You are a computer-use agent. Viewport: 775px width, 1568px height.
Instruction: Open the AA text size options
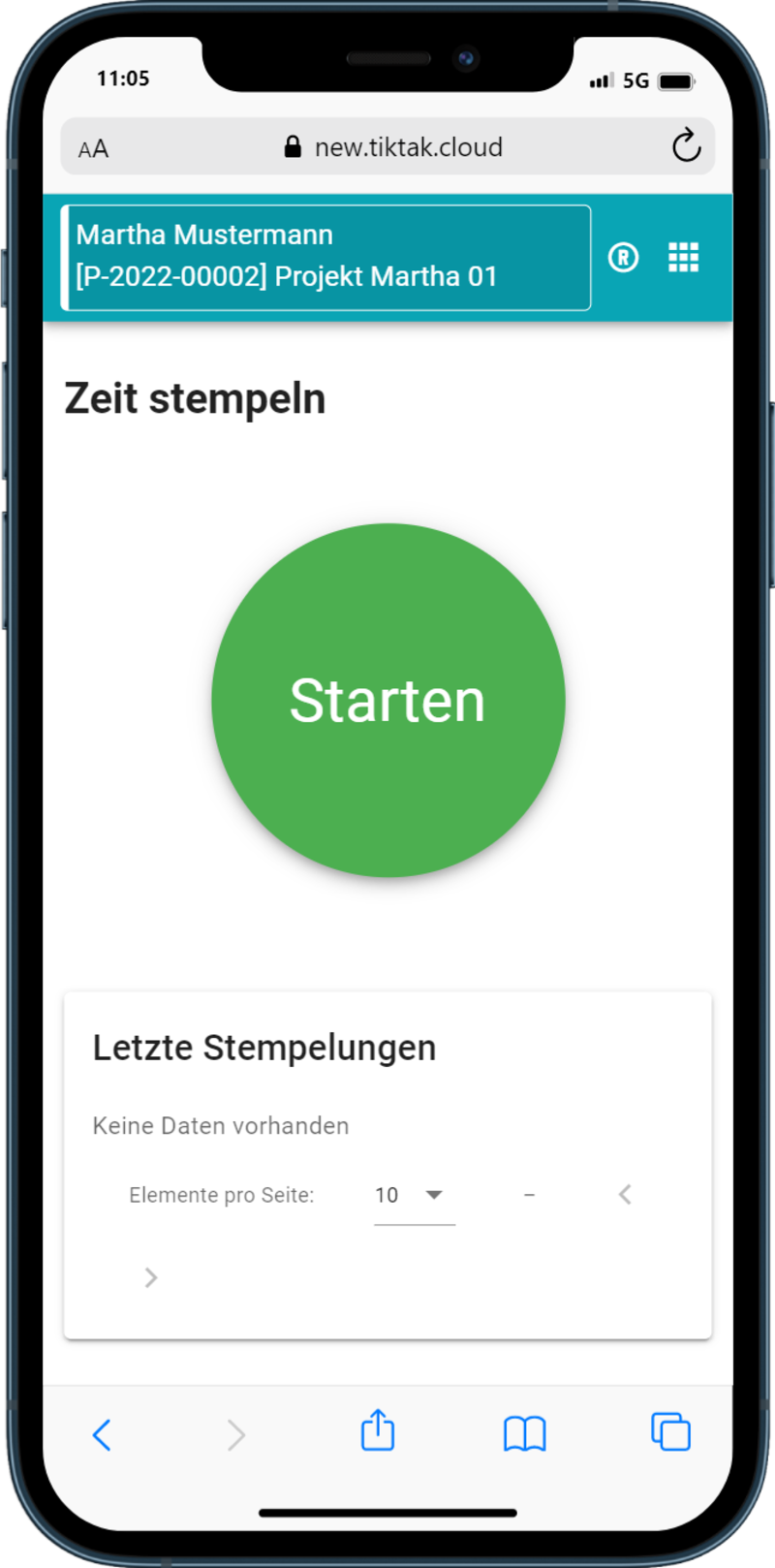coord(94,148)
